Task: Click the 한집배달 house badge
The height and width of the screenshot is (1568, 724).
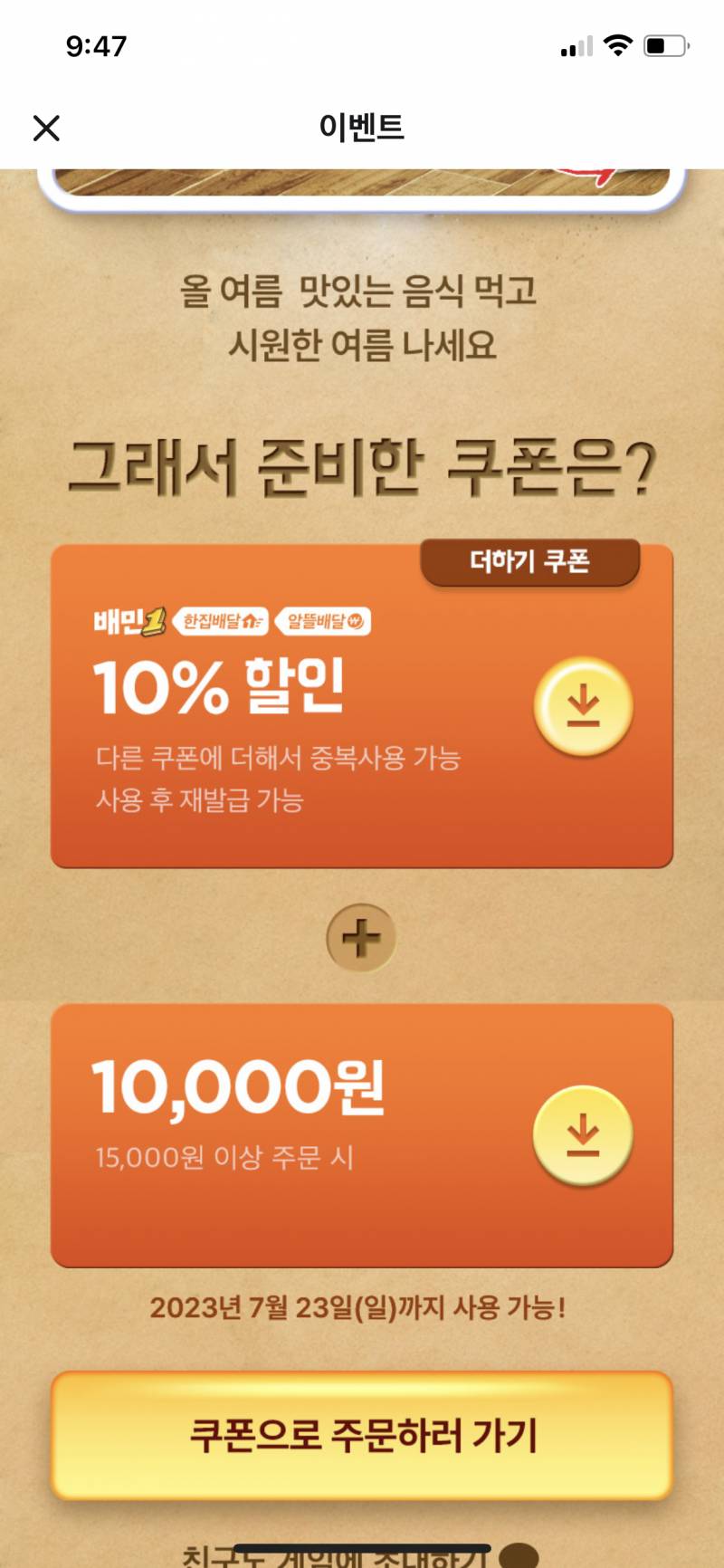Action: [x=221, y=621]
